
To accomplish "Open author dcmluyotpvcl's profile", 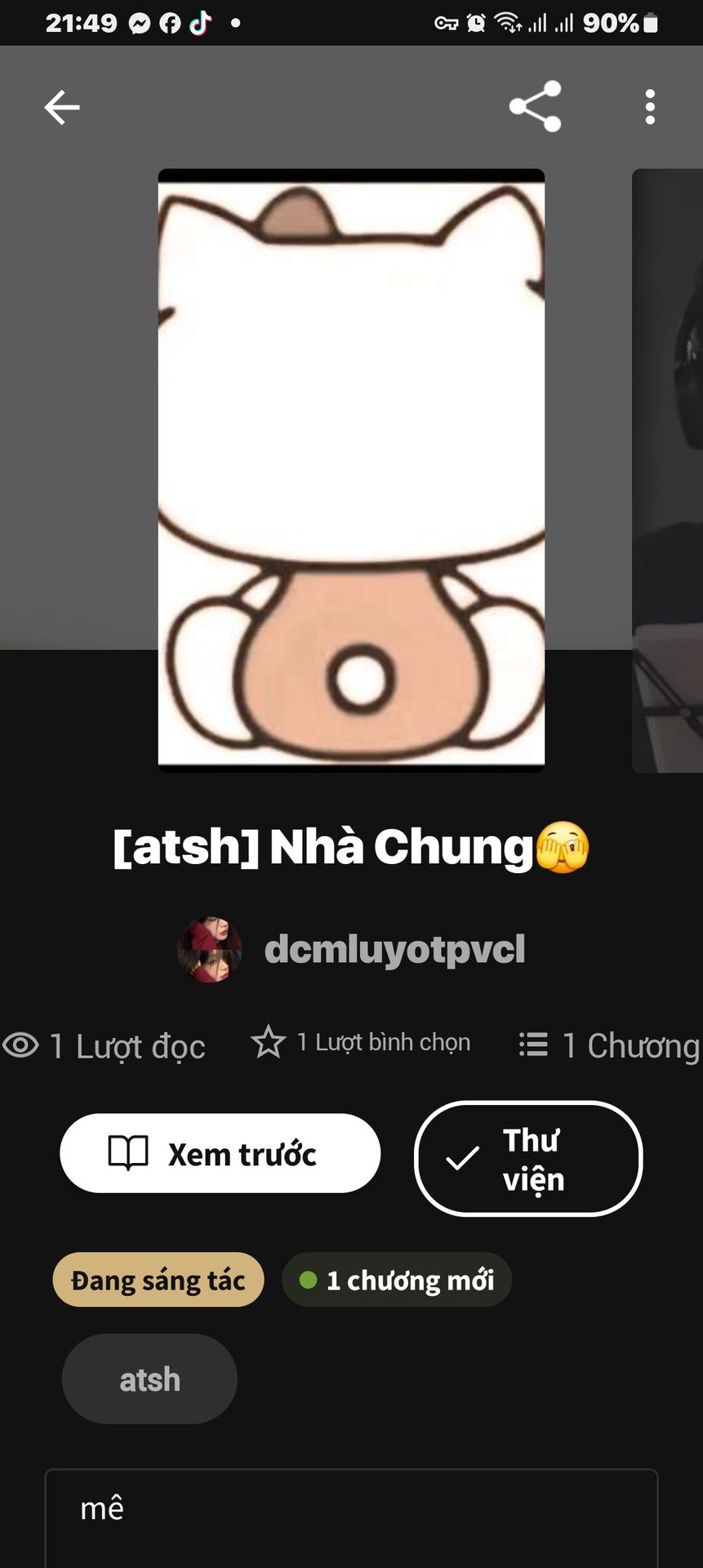I will [351, 949].
